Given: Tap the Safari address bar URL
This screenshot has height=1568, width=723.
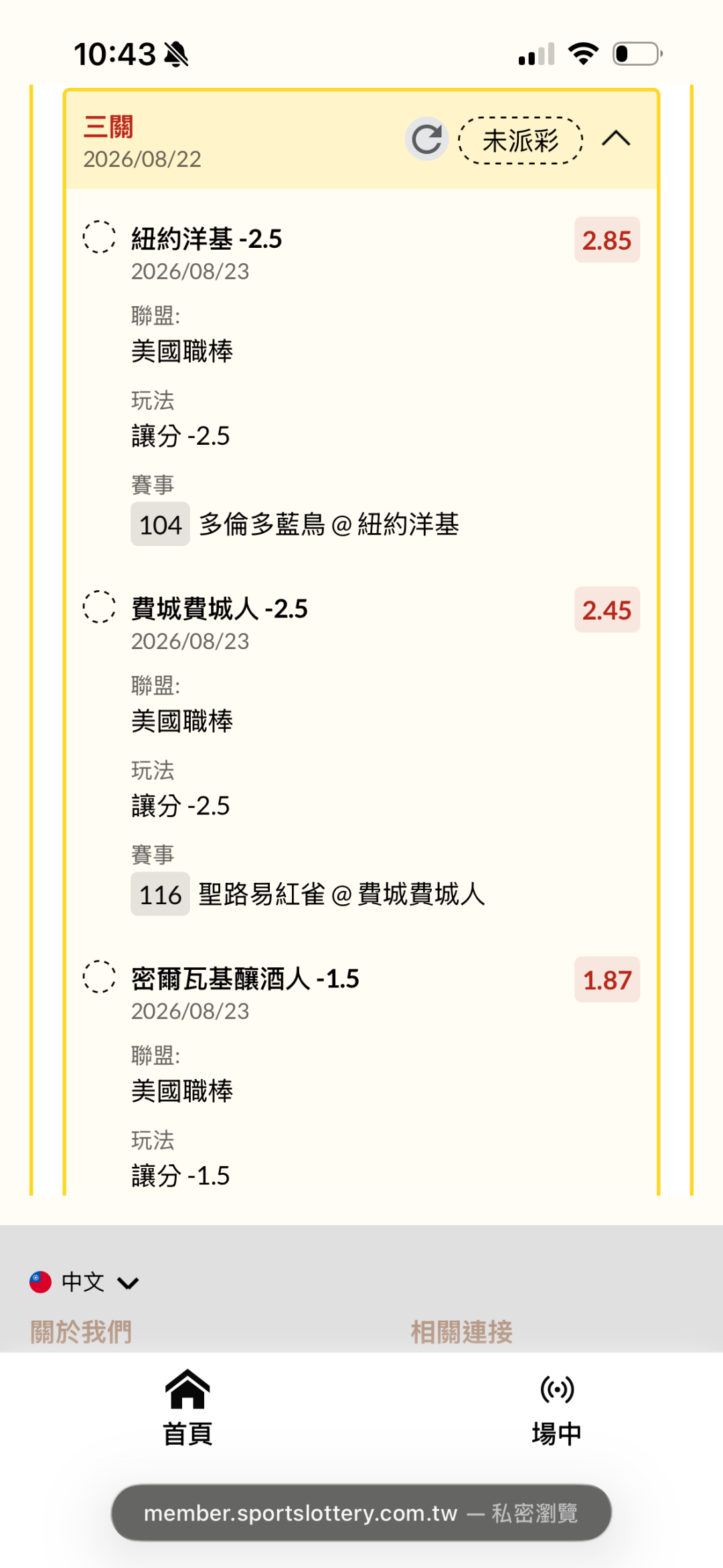Looking at the screenshot, I should [x=361, y=1513].
